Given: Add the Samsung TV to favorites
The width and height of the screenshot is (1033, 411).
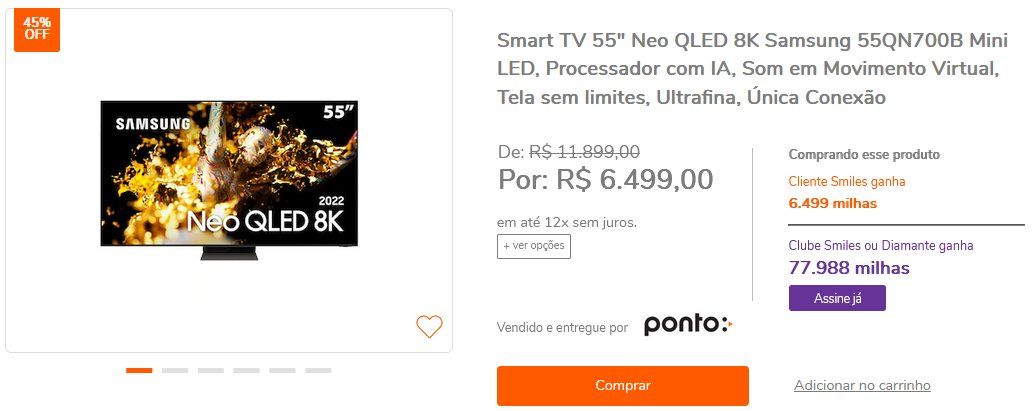Looking at the screenshot, I should (429, 326).
